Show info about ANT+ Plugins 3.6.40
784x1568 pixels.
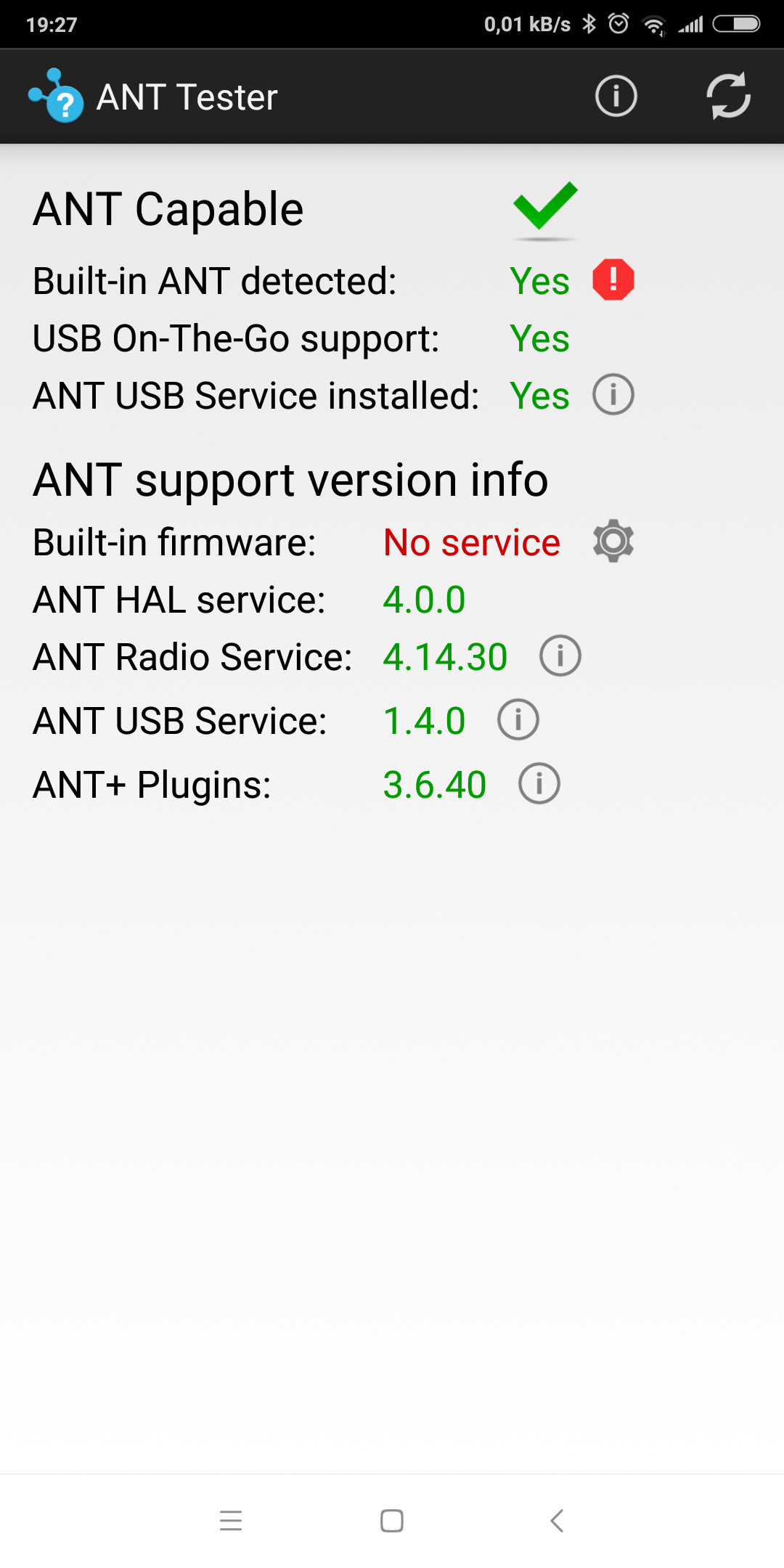539,784
